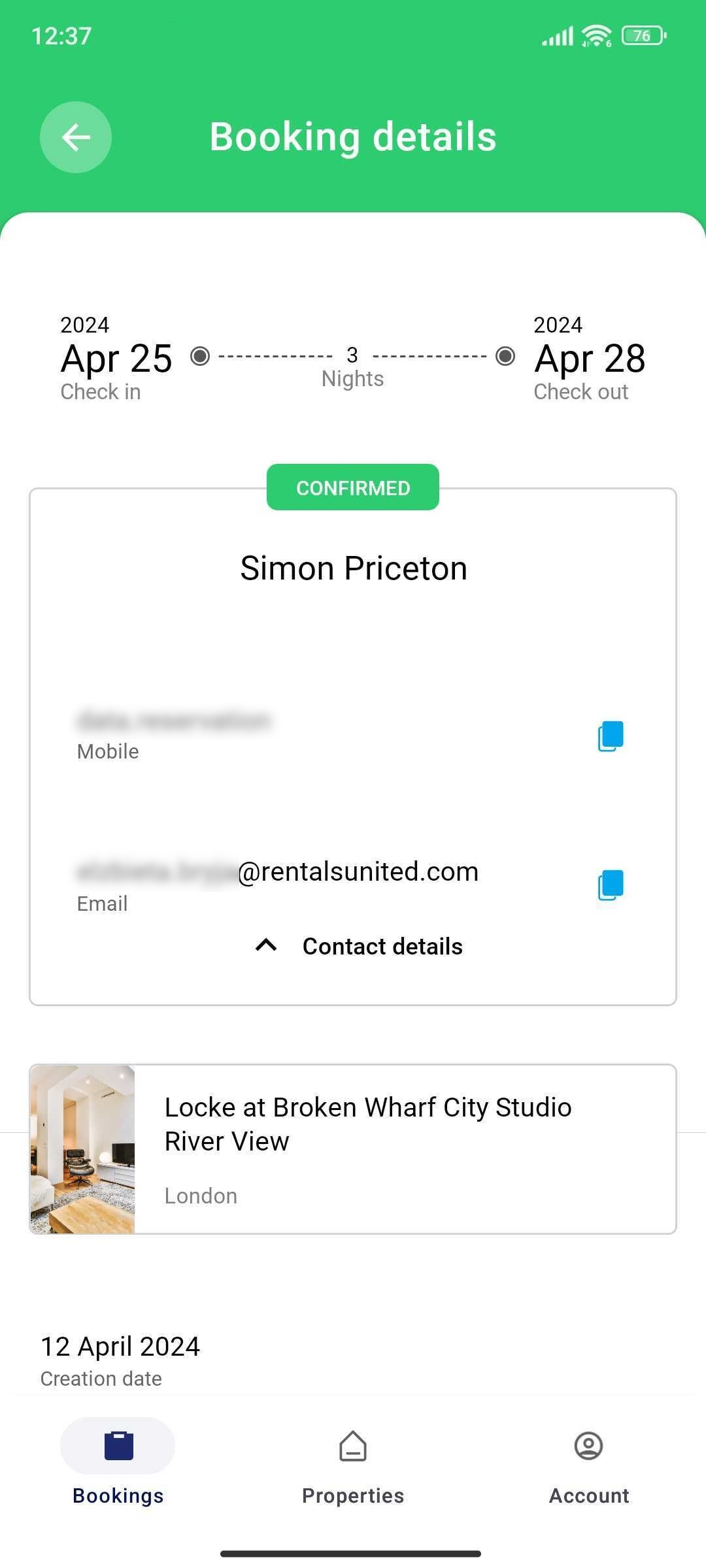Collapse the Contact details section
This screenshot has height=1568, width=706.
coord(358,946)
